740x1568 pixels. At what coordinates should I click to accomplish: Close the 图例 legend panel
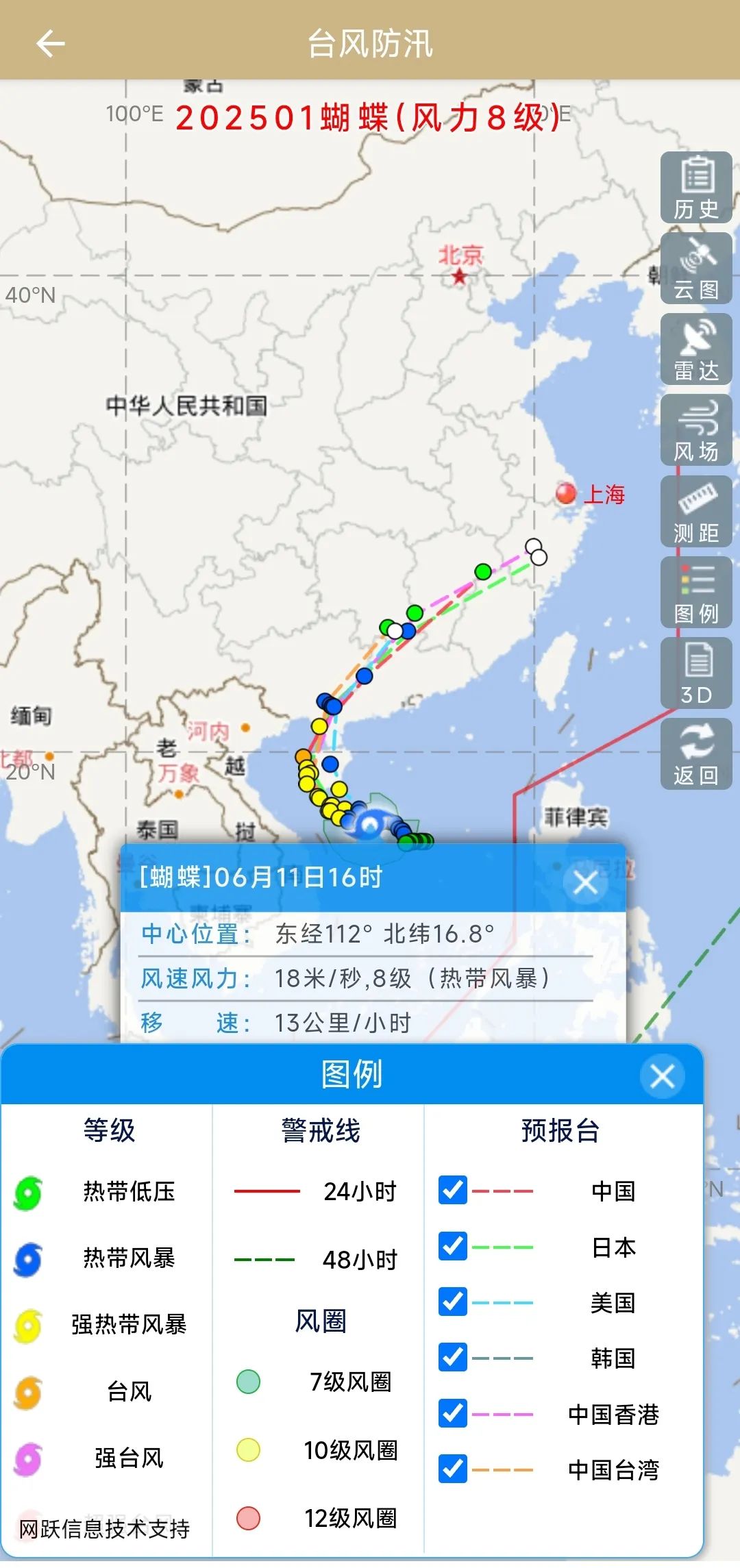point(662,1076)
